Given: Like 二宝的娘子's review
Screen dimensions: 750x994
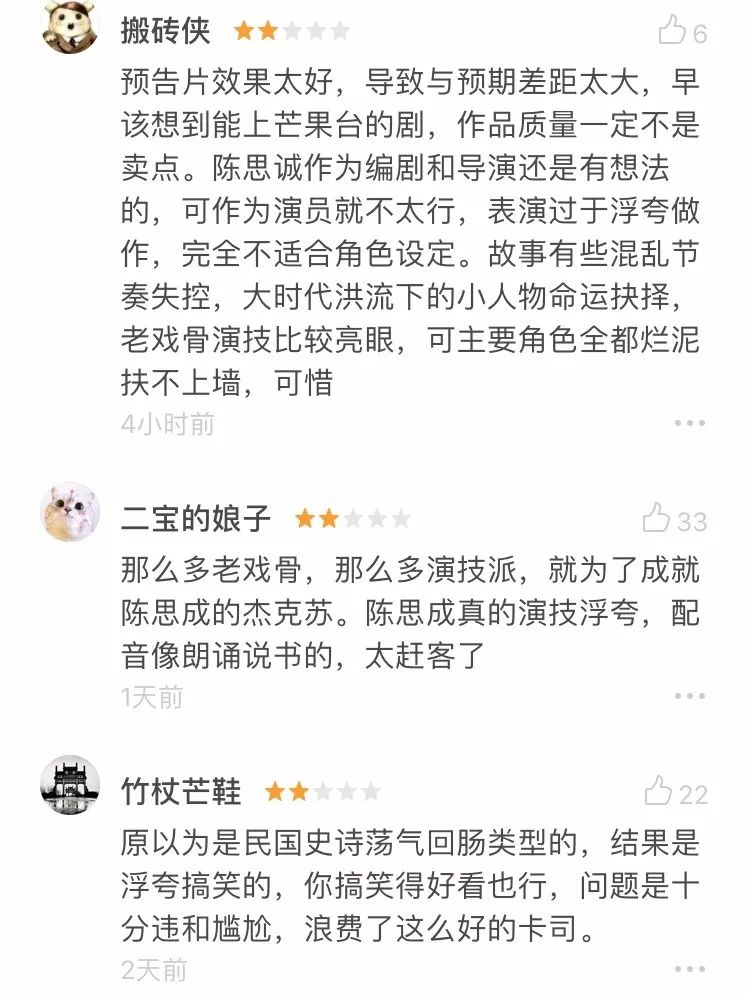Looking at the screenshot, I should point(658,519).
